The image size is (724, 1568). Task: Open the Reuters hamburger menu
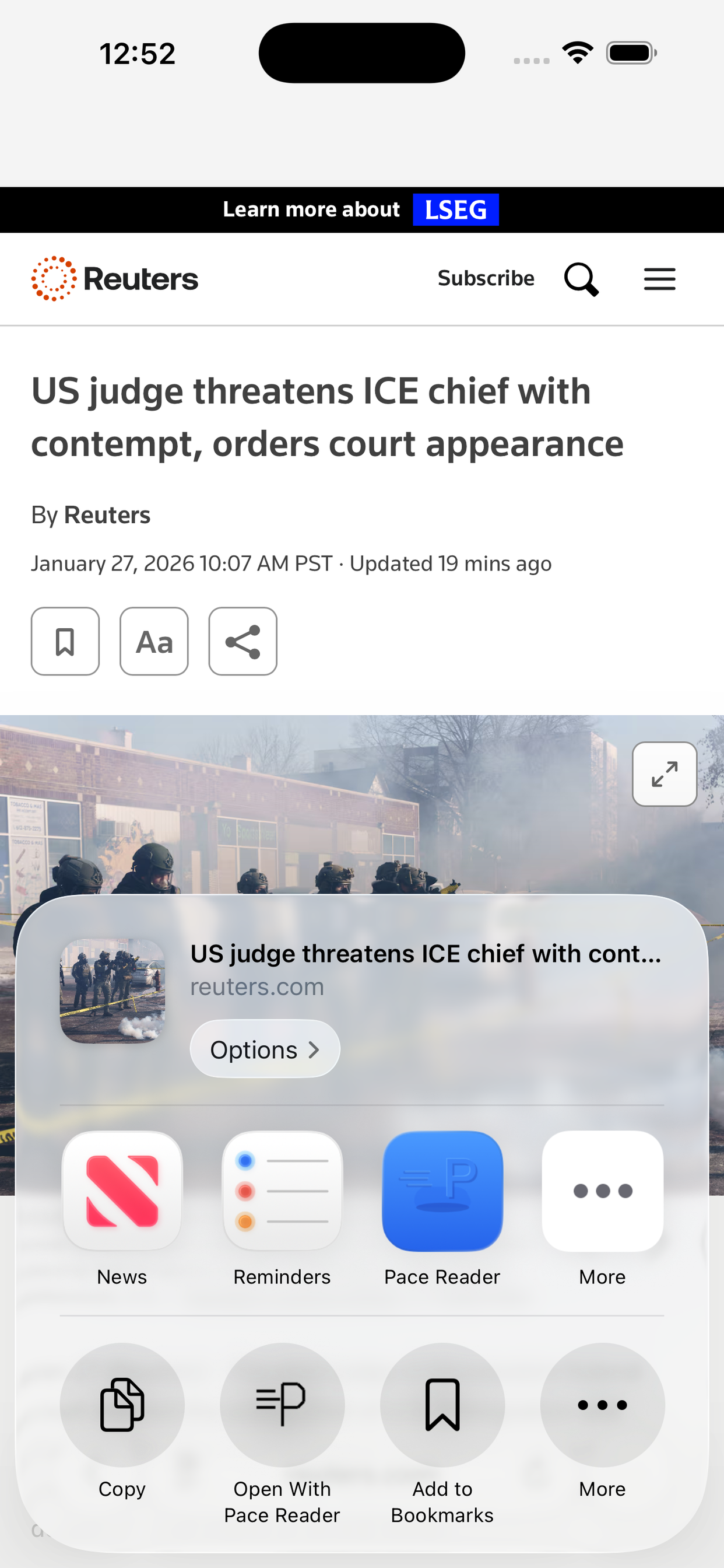point(659,279)
